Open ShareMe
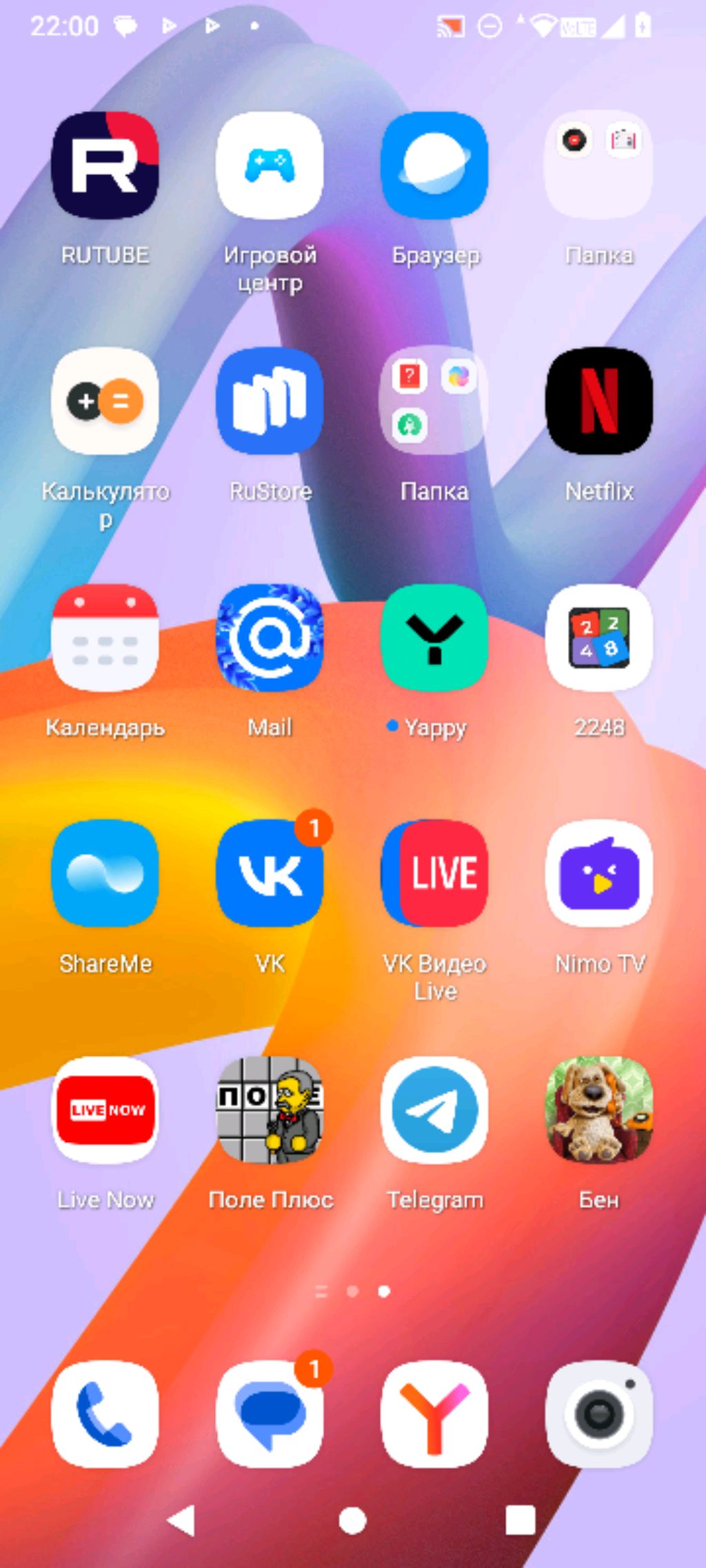The height and width of the screenshot is (1568, 706). (x=105, y=873)
